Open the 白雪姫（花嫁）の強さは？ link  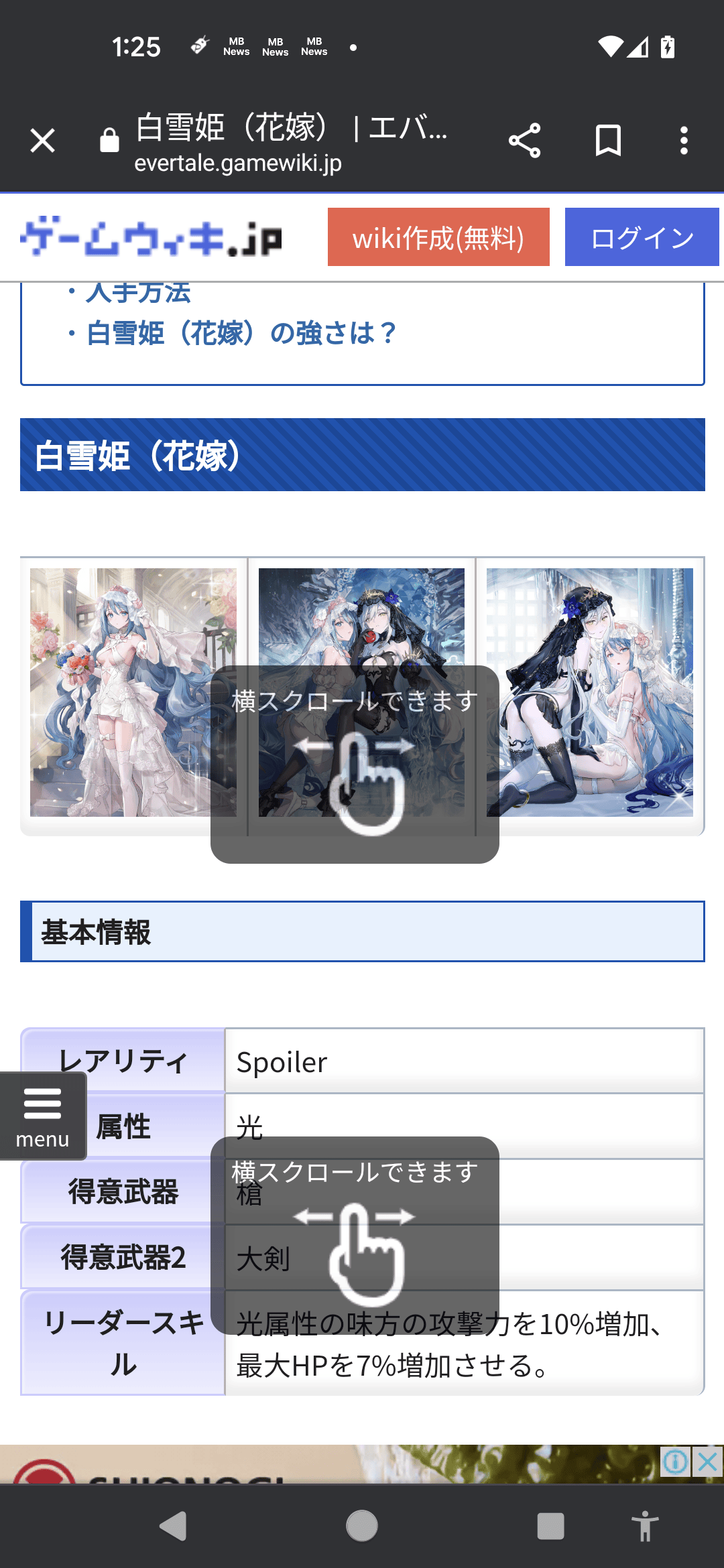coord(241,333)
